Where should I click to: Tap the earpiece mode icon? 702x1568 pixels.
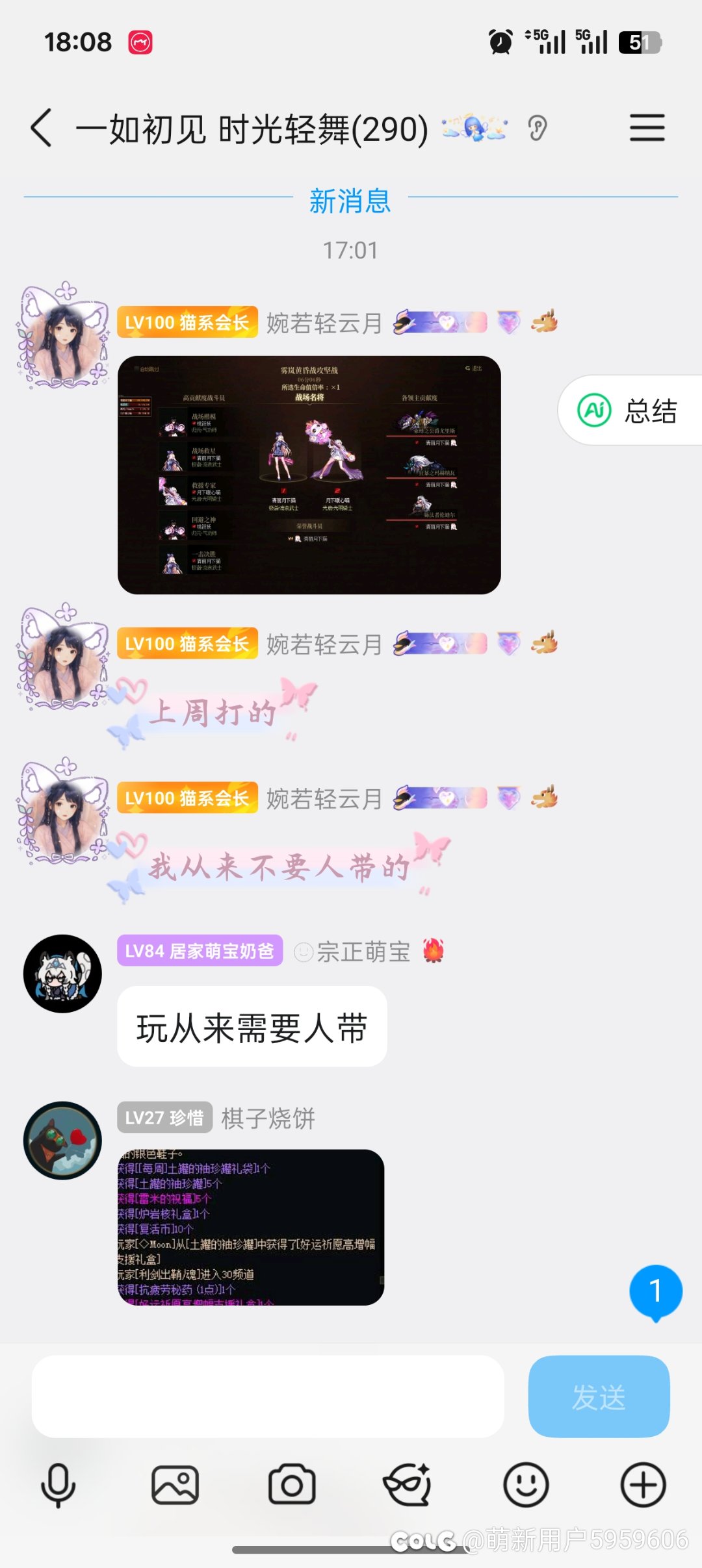pos(538,128)
